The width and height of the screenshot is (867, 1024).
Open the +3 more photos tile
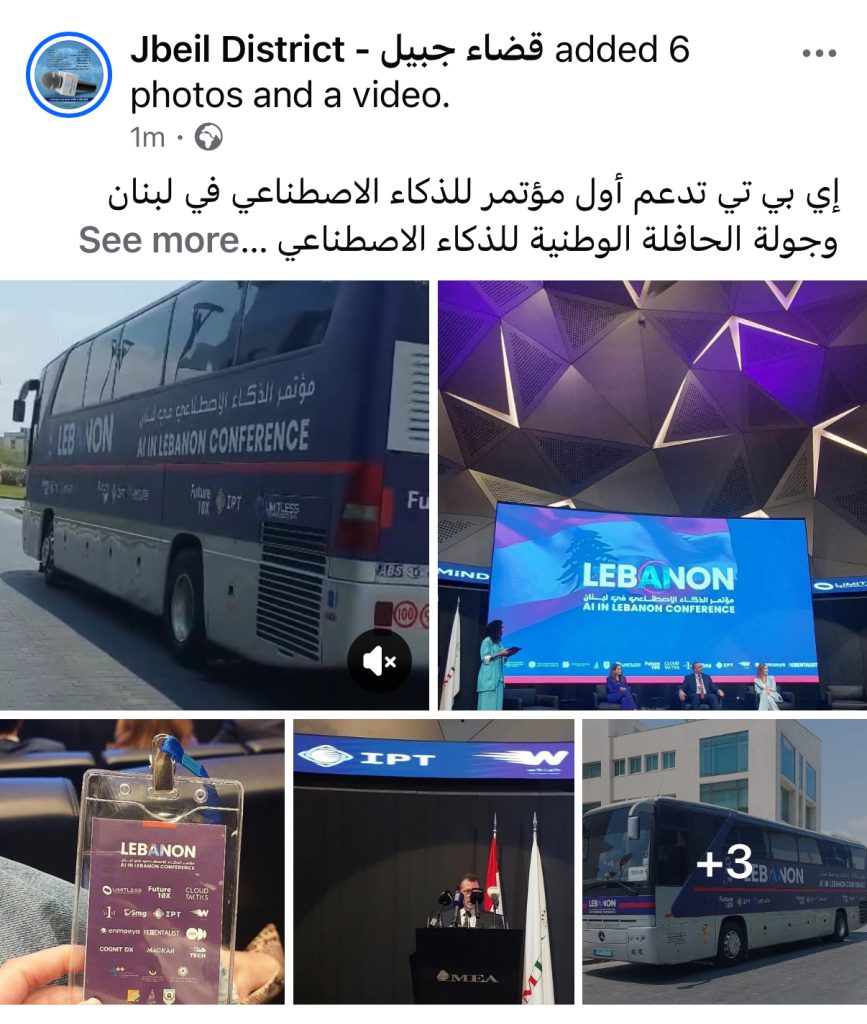pos(724,861)
